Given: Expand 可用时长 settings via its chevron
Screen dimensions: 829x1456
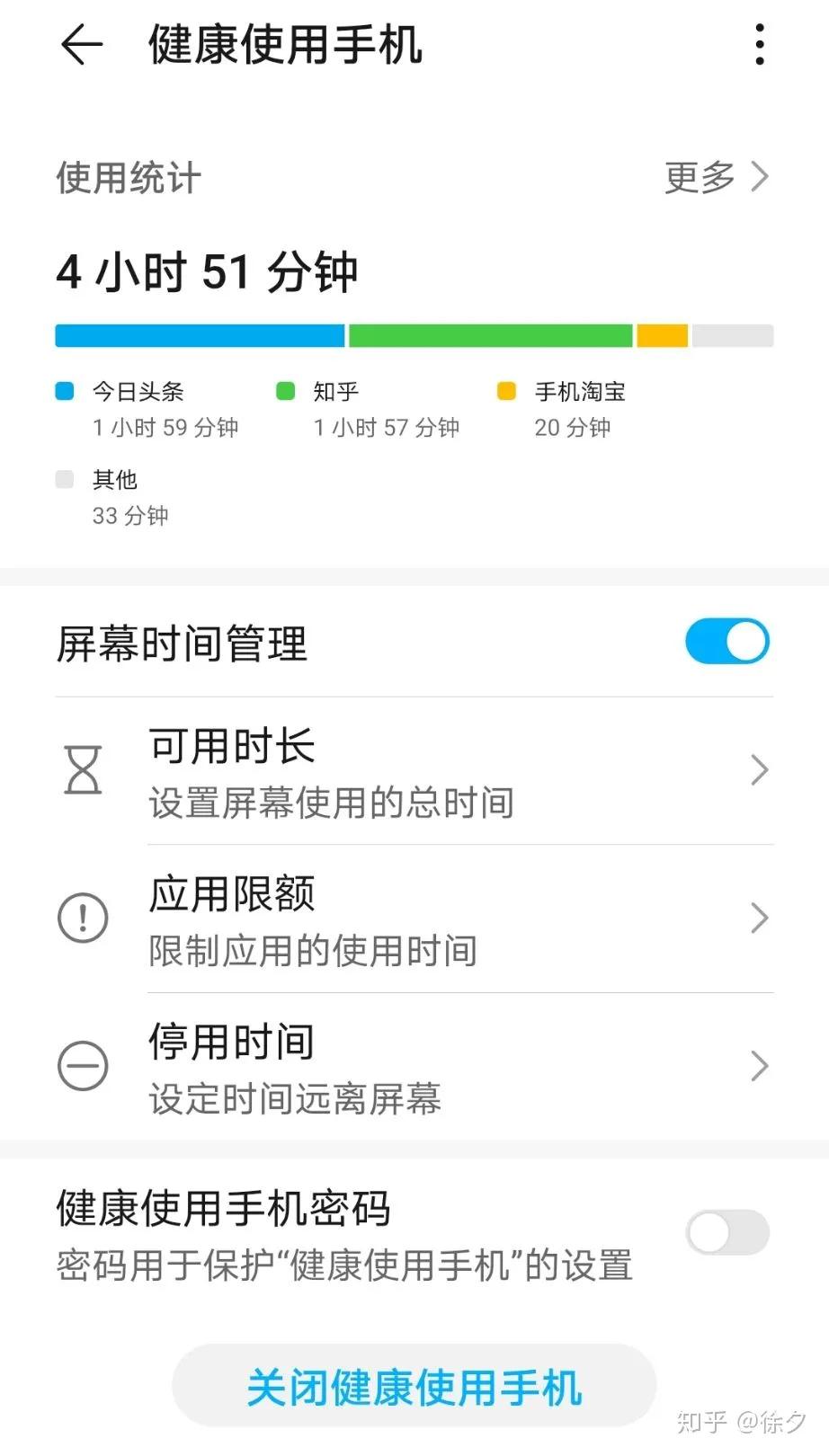Looking at the screenshot, I should coord(760,769).
